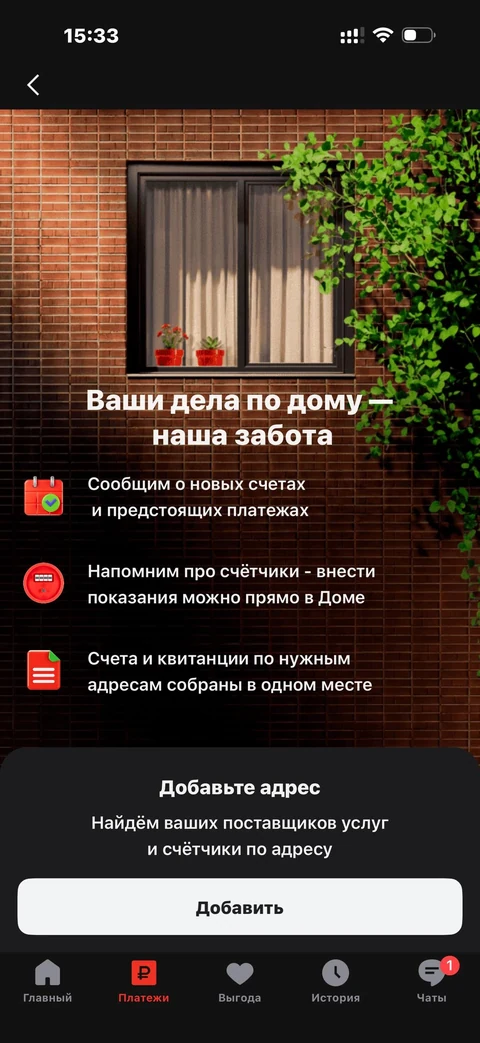Image resolution: width=480 pixels, height=1043 pixels.
Task: Switch to the Главный tab
Action: pos(47,981)
